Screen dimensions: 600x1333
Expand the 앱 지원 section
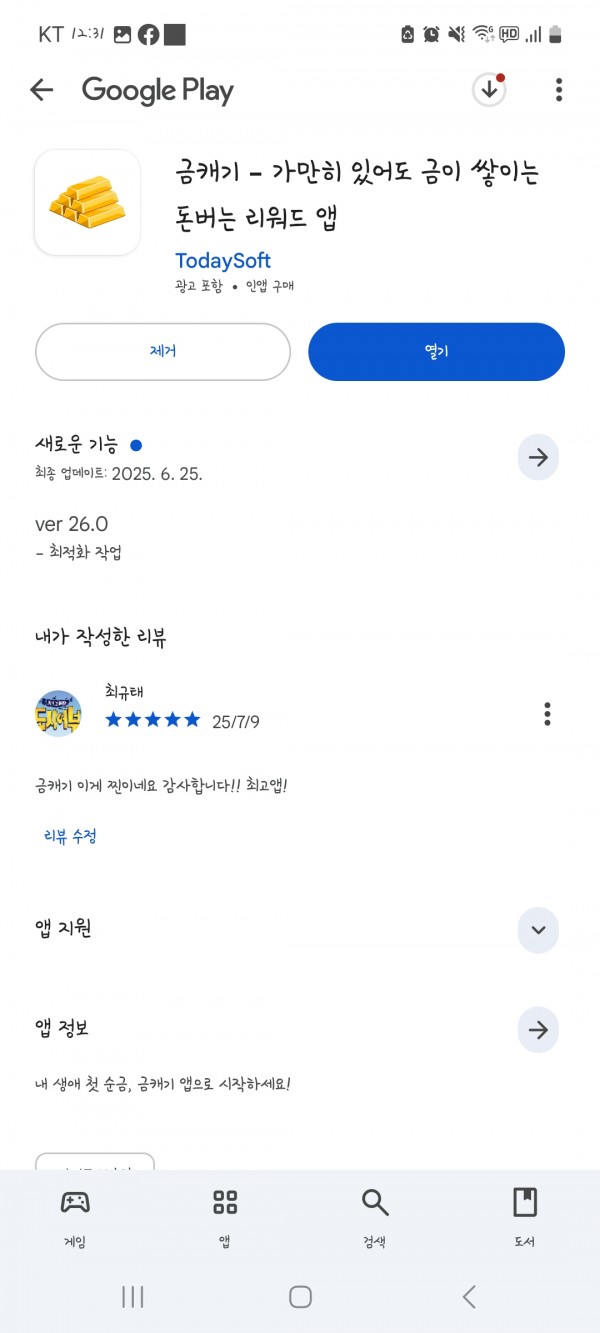tap(538, 930)
